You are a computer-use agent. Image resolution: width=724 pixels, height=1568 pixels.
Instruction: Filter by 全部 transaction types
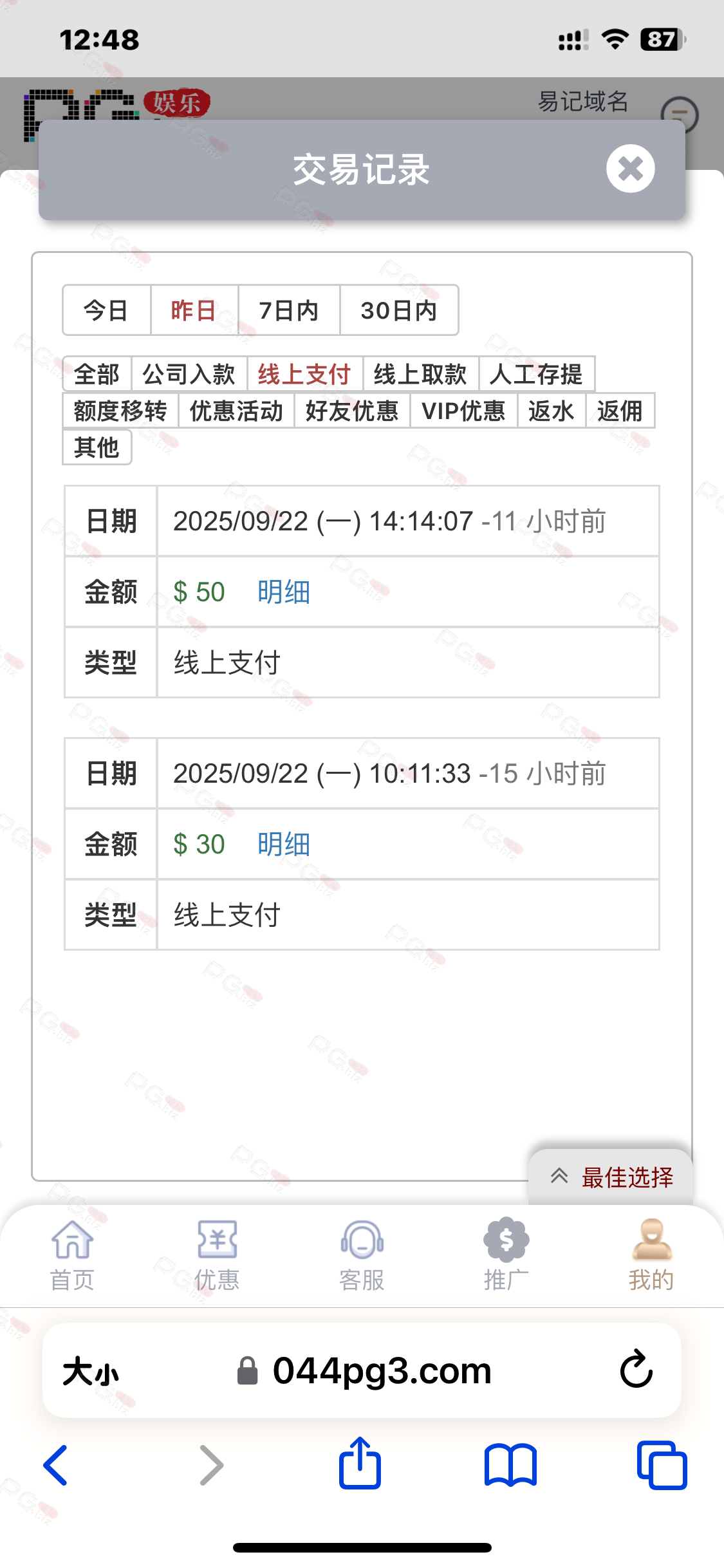click(x=97, y=374)
